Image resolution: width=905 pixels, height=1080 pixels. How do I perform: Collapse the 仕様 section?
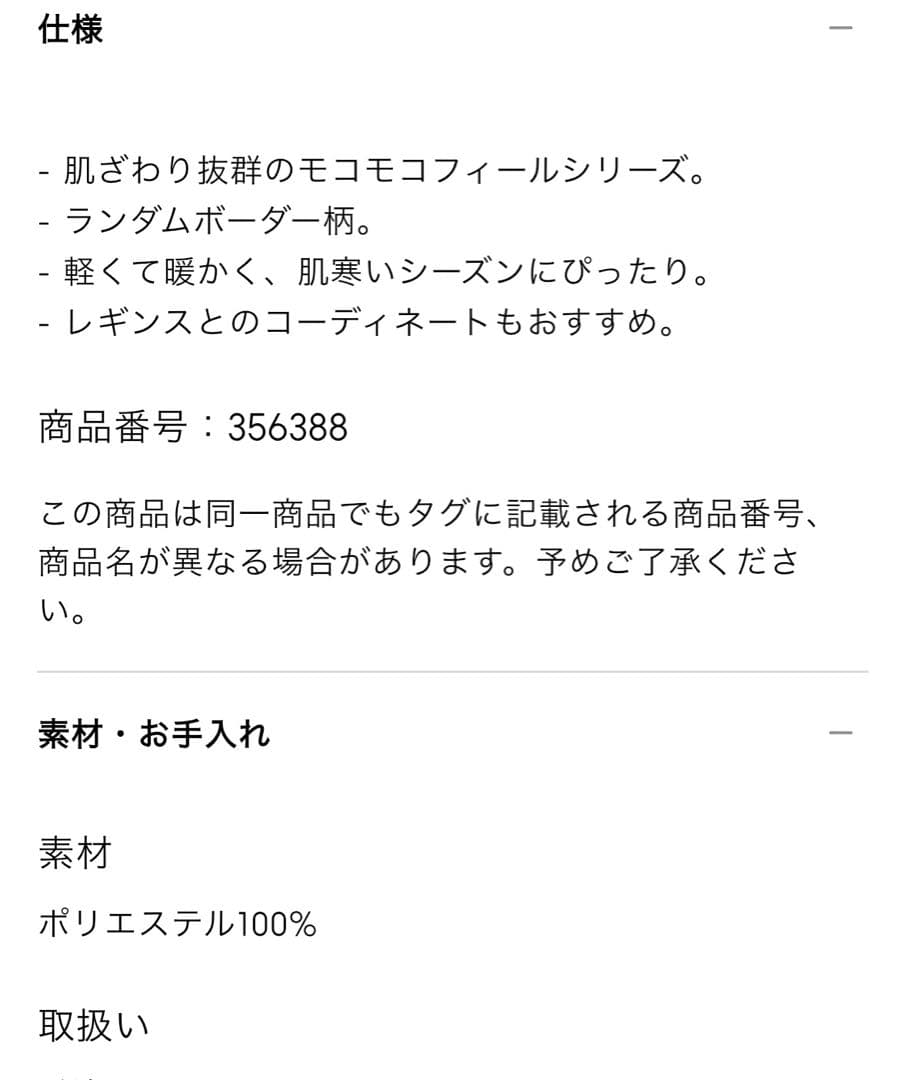pyautogui.click(x=840, y=28)
